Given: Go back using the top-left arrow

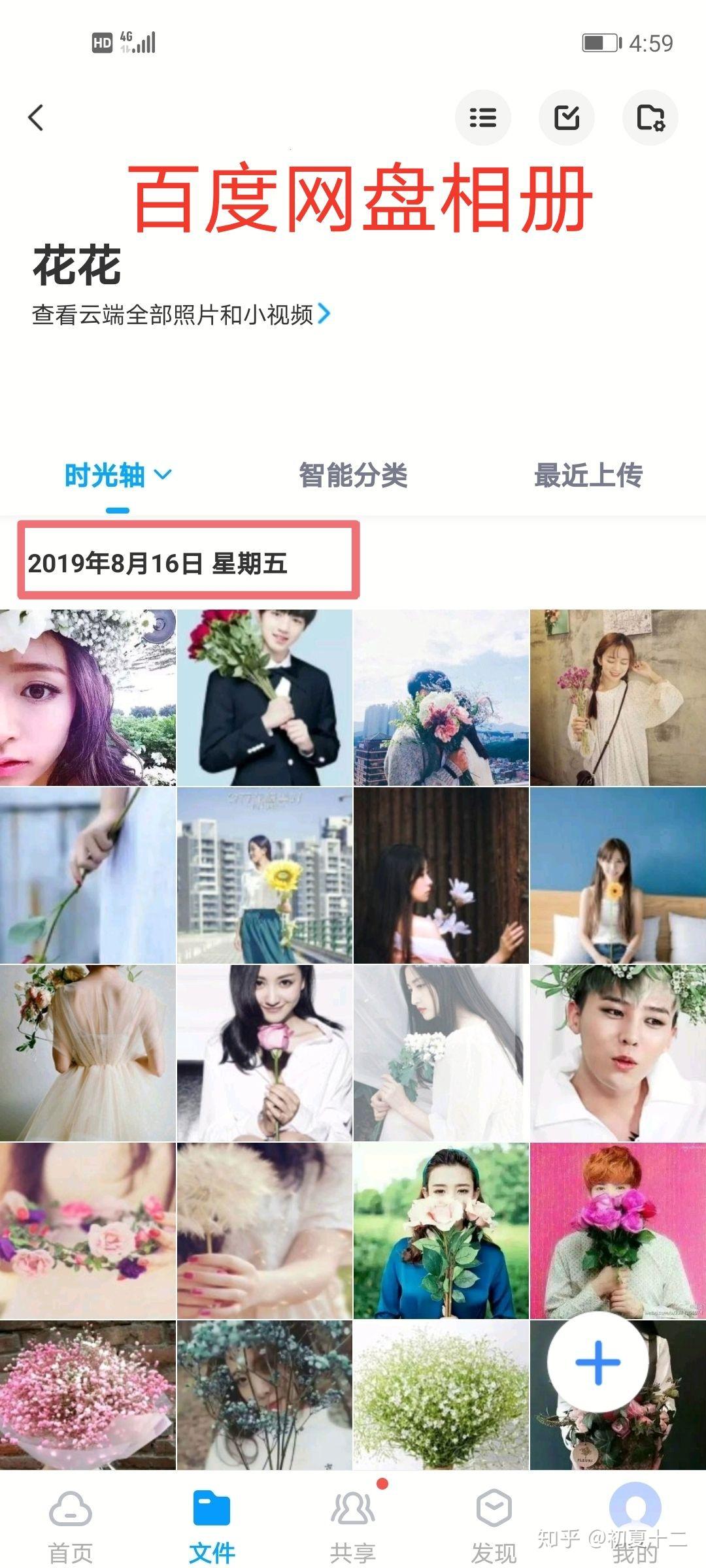Looking at the screenshot, I should coord(37,118).
